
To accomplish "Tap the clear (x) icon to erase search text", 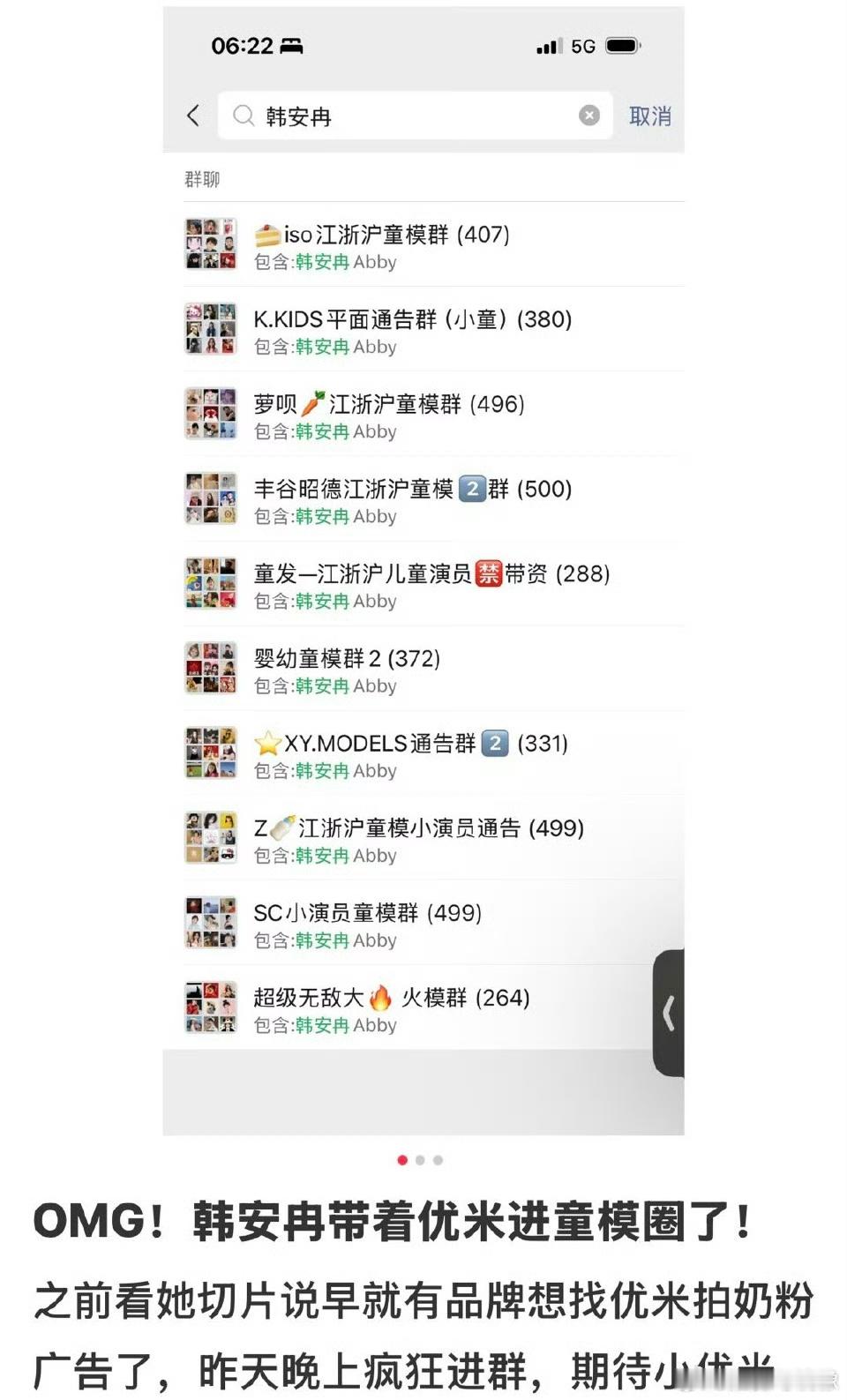I will (x=588, y=115).
